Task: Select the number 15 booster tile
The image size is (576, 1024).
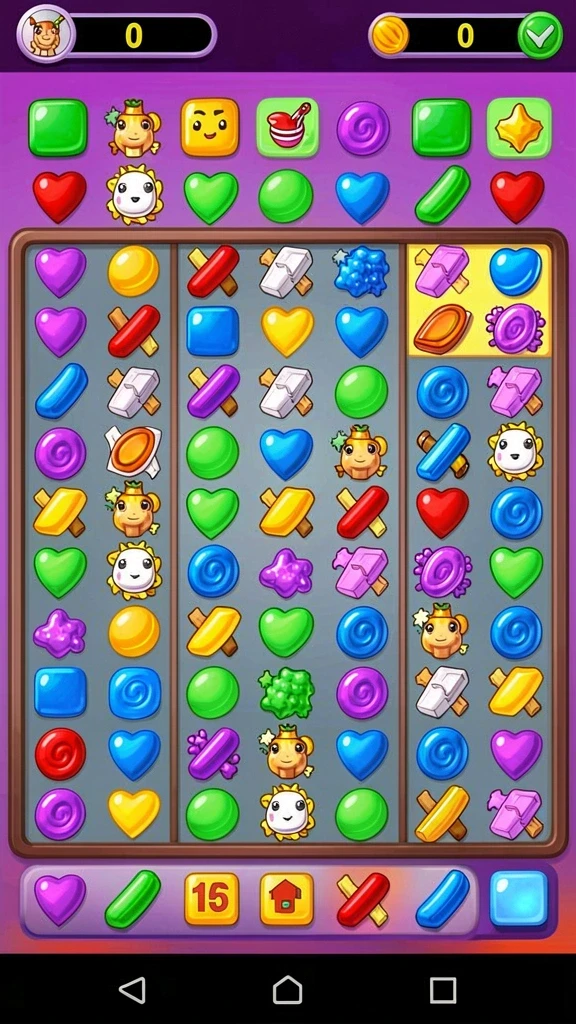Action: click(212, 899)
